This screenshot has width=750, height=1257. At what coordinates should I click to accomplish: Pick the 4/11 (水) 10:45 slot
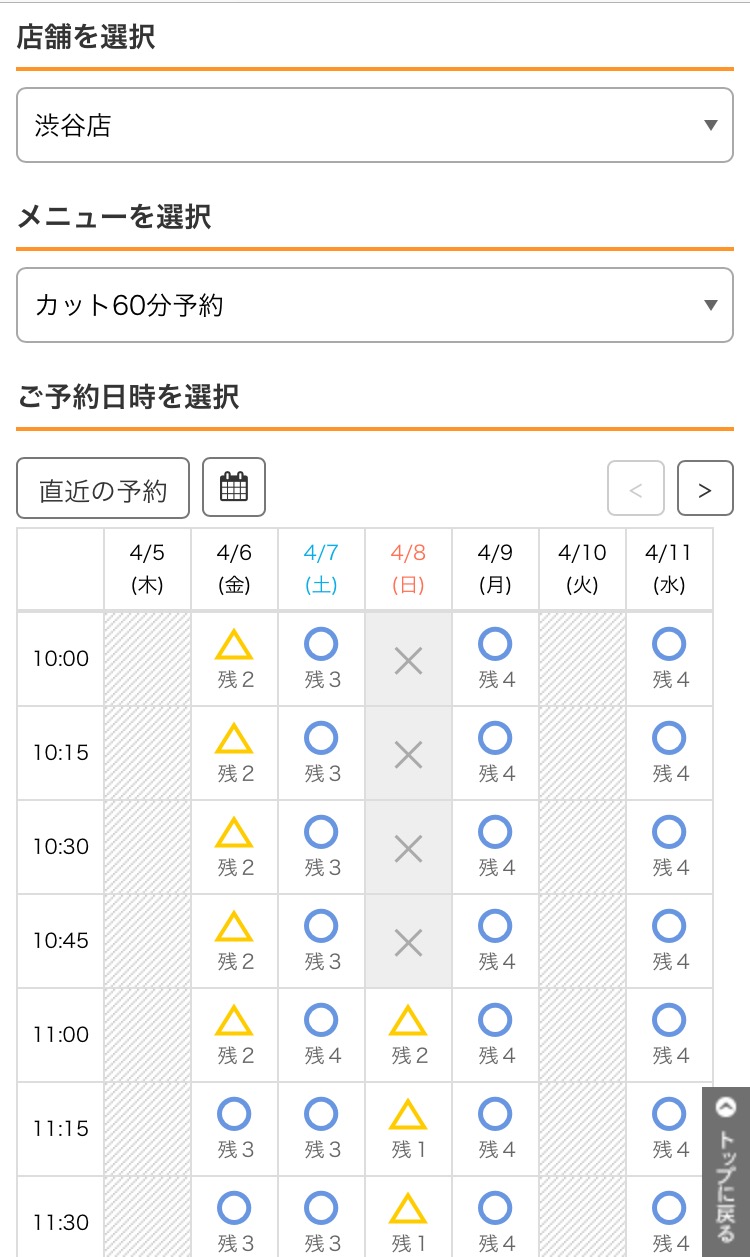(669, 941)
